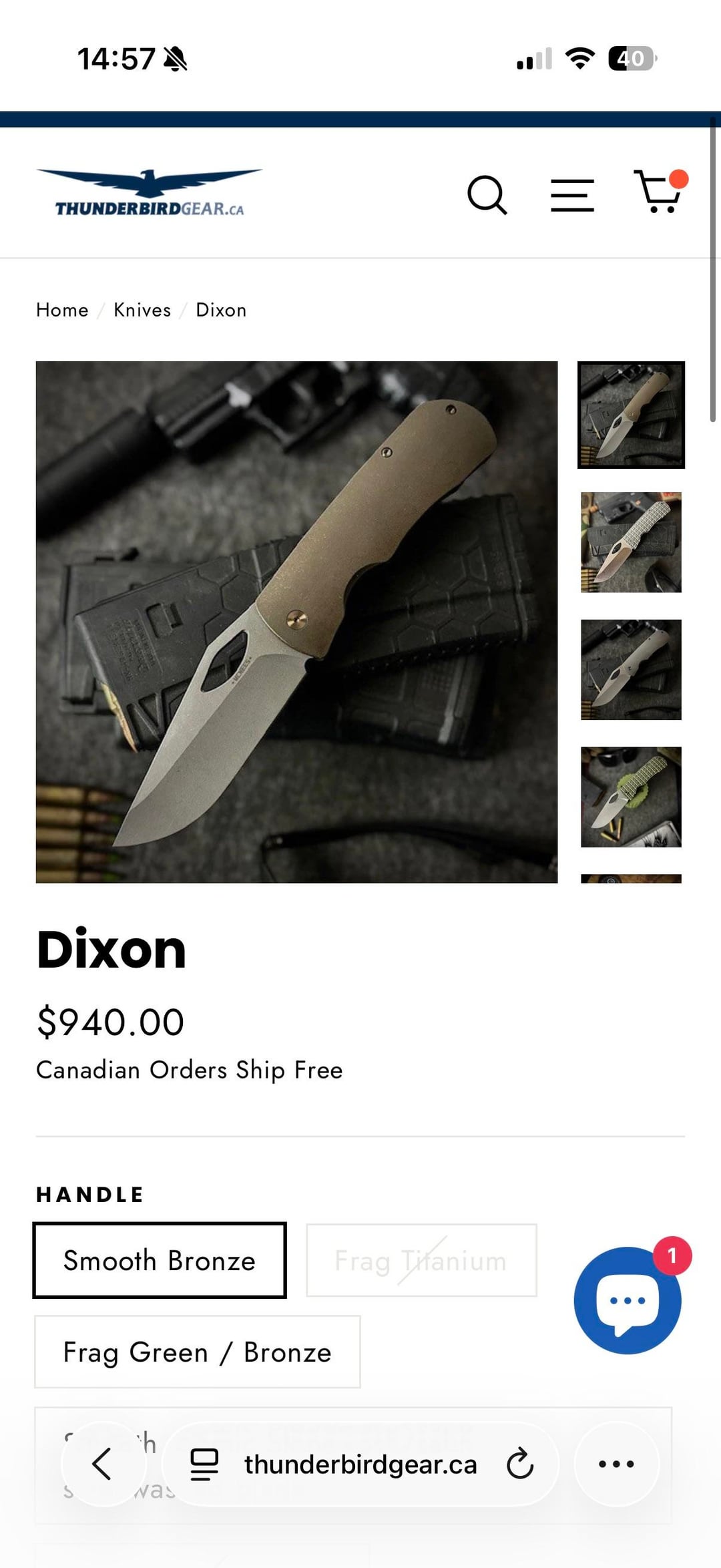Show the second thumbnail with textured white handle
Image resolution: width=721 pixels, height=1568 pixels.
[x=631, y=542]
